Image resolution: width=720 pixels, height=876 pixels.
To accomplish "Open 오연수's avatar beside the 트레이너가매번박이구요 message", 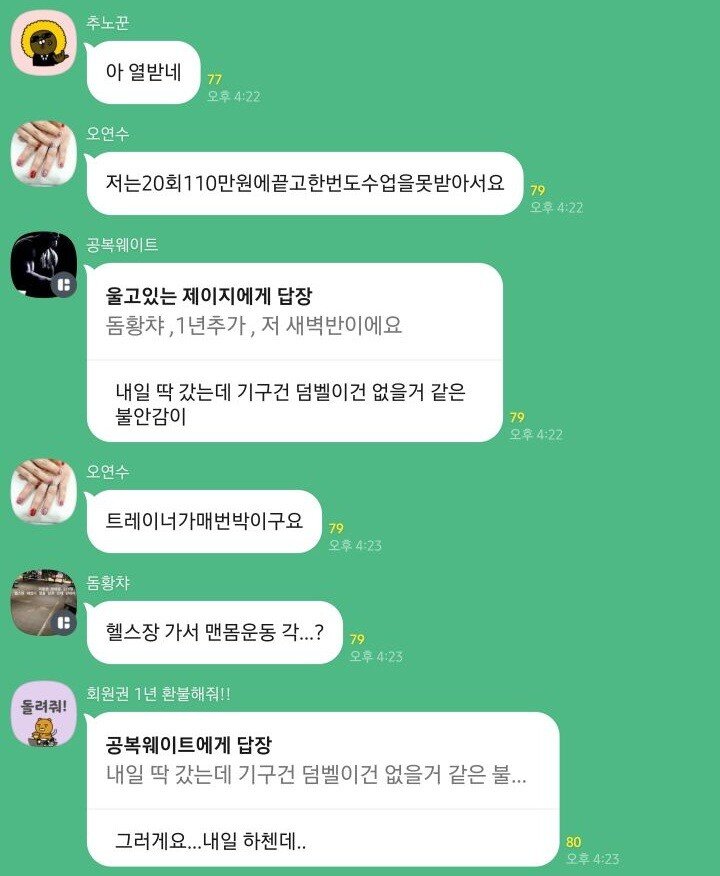I will [x=43, y=491].
